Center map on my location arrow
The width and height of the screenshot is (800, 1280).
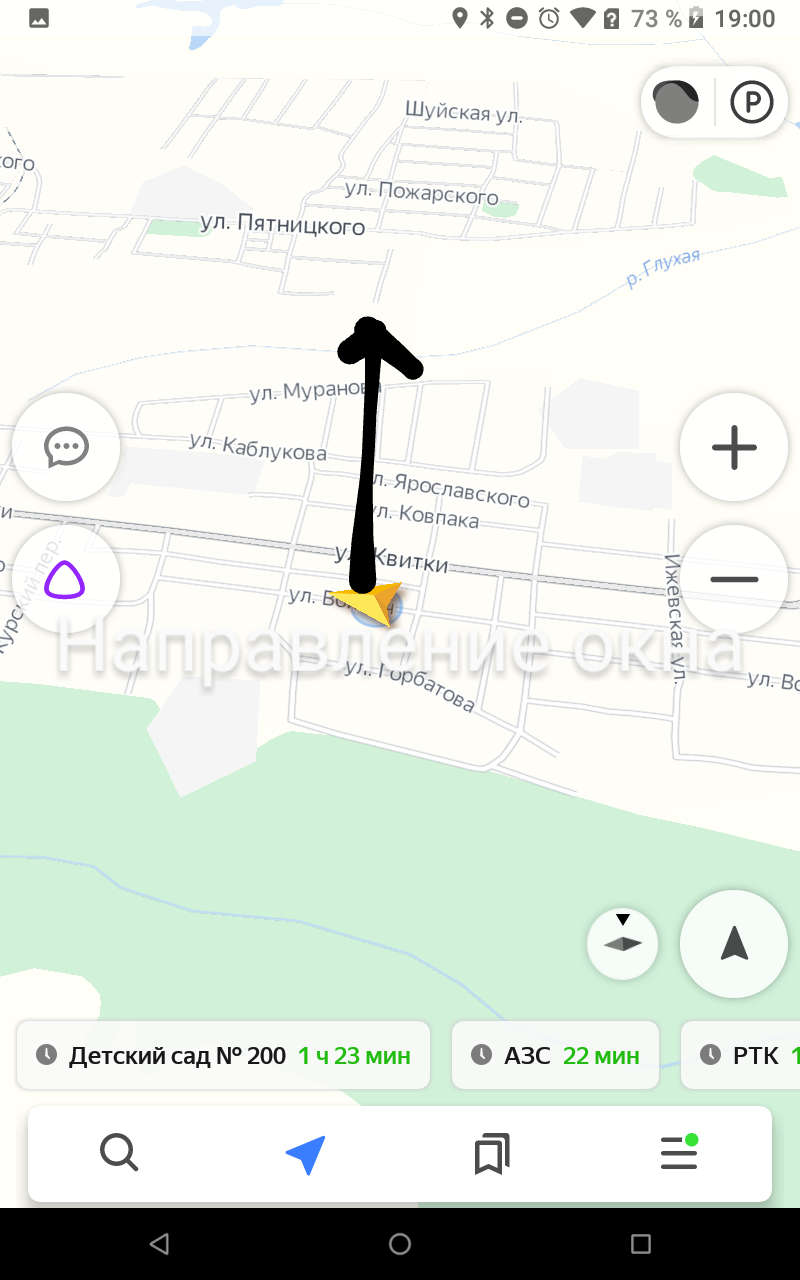click(x=734, y=943)
